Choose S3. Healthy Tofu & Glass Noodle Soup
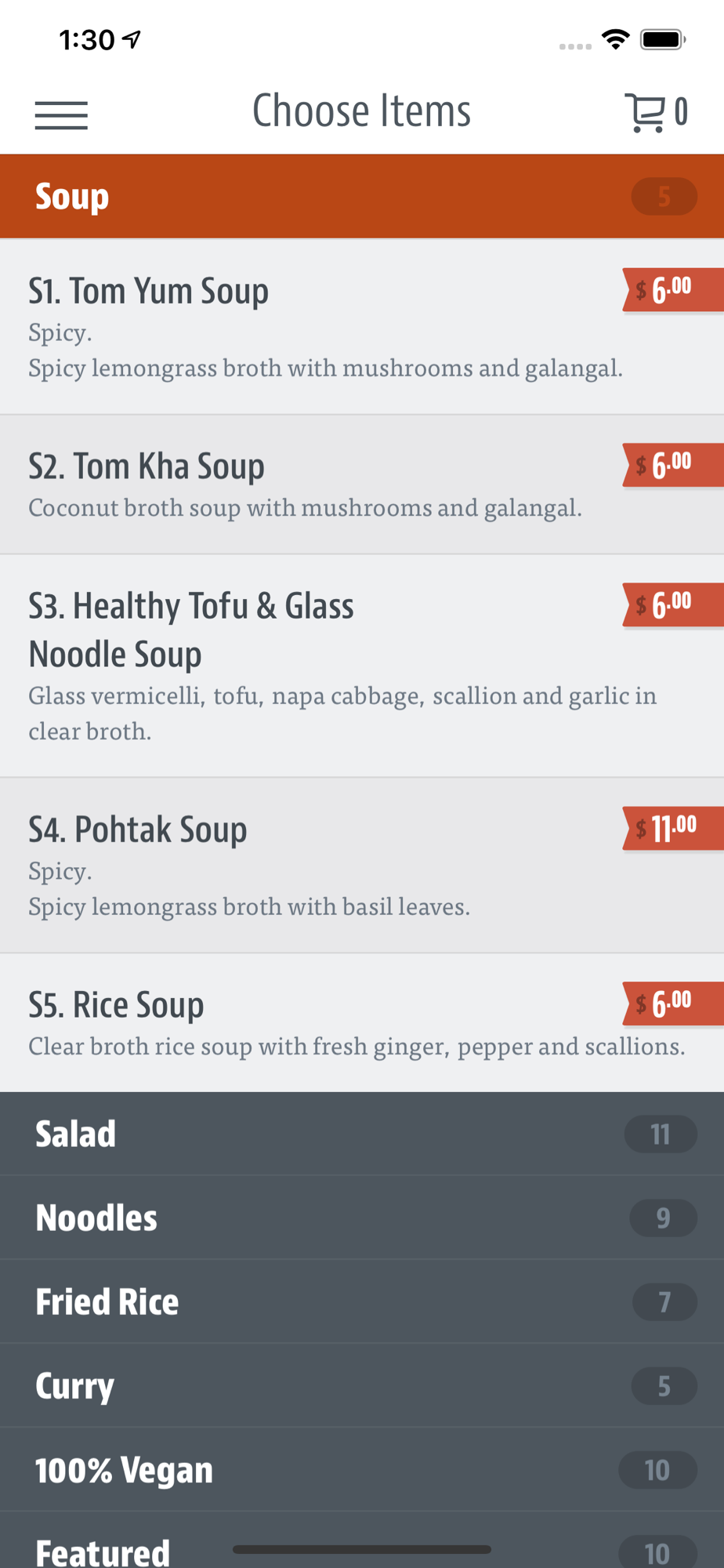Screen dimensions: 724x1568 tap(362, 666)
